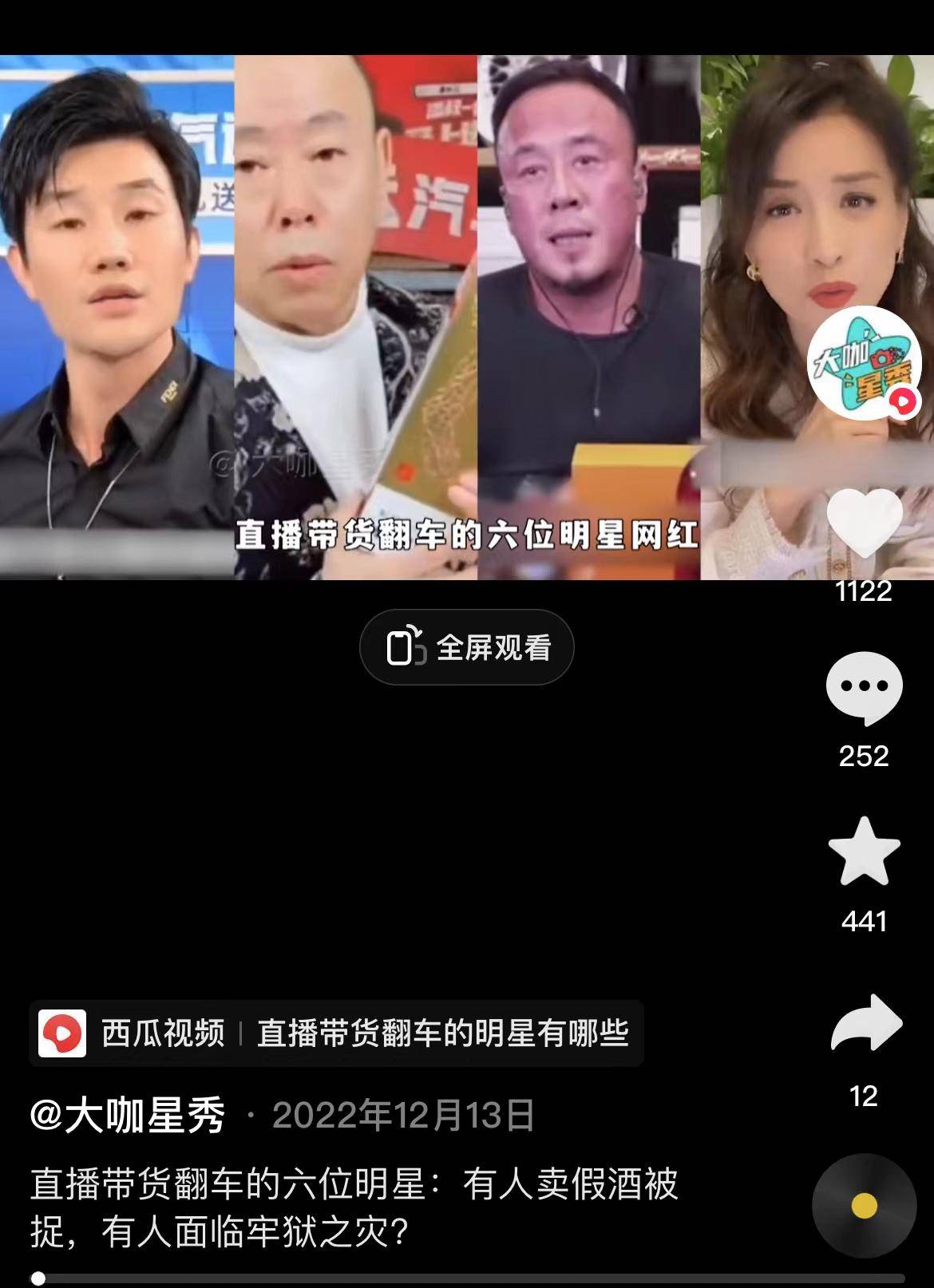Open 西瓜视频 related search link
934x1288 pixels.
click(x=336, y=1033)
